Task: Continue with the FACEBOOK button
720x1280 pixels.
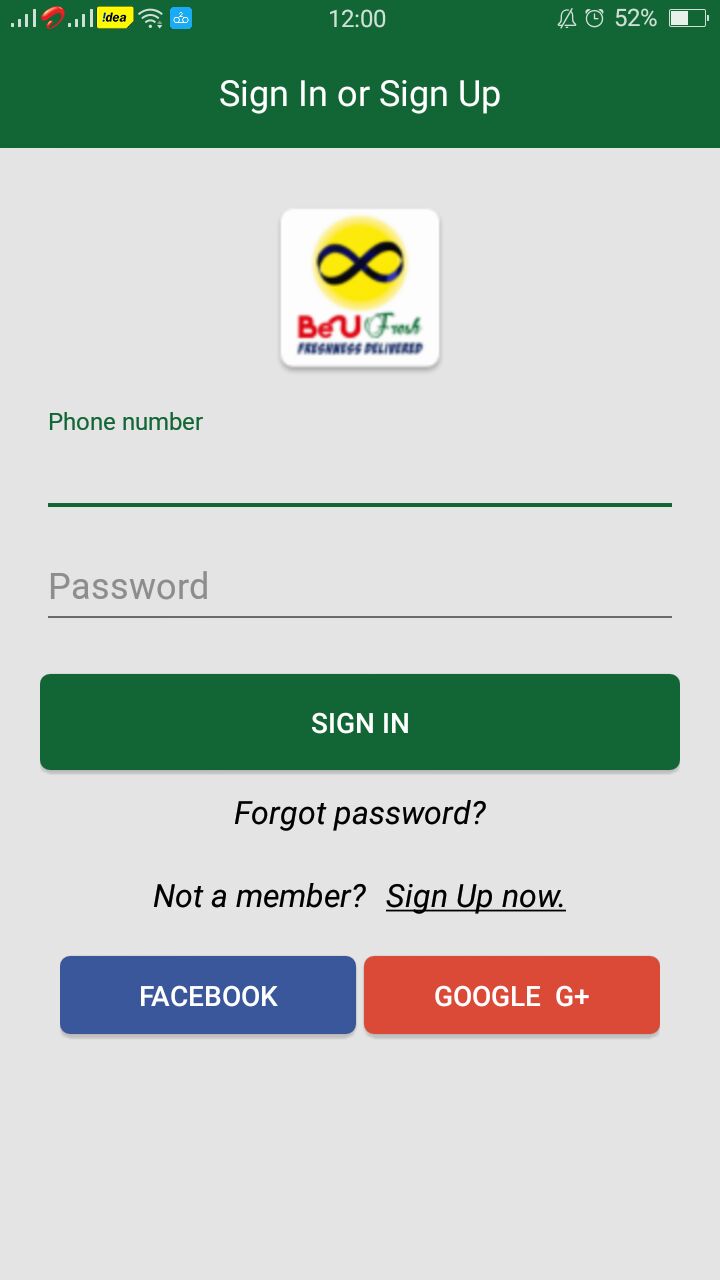Action: point(208,995)
